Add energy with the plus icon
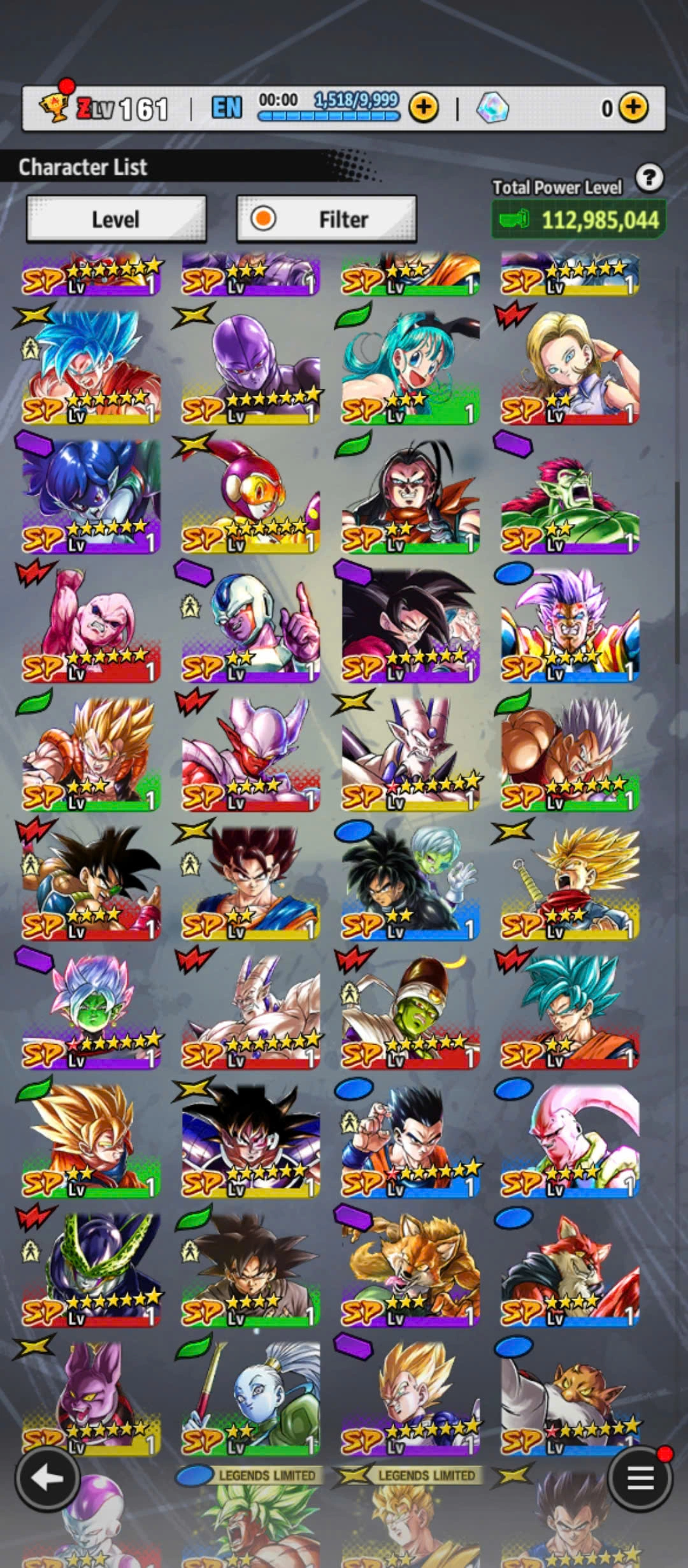 424,108
